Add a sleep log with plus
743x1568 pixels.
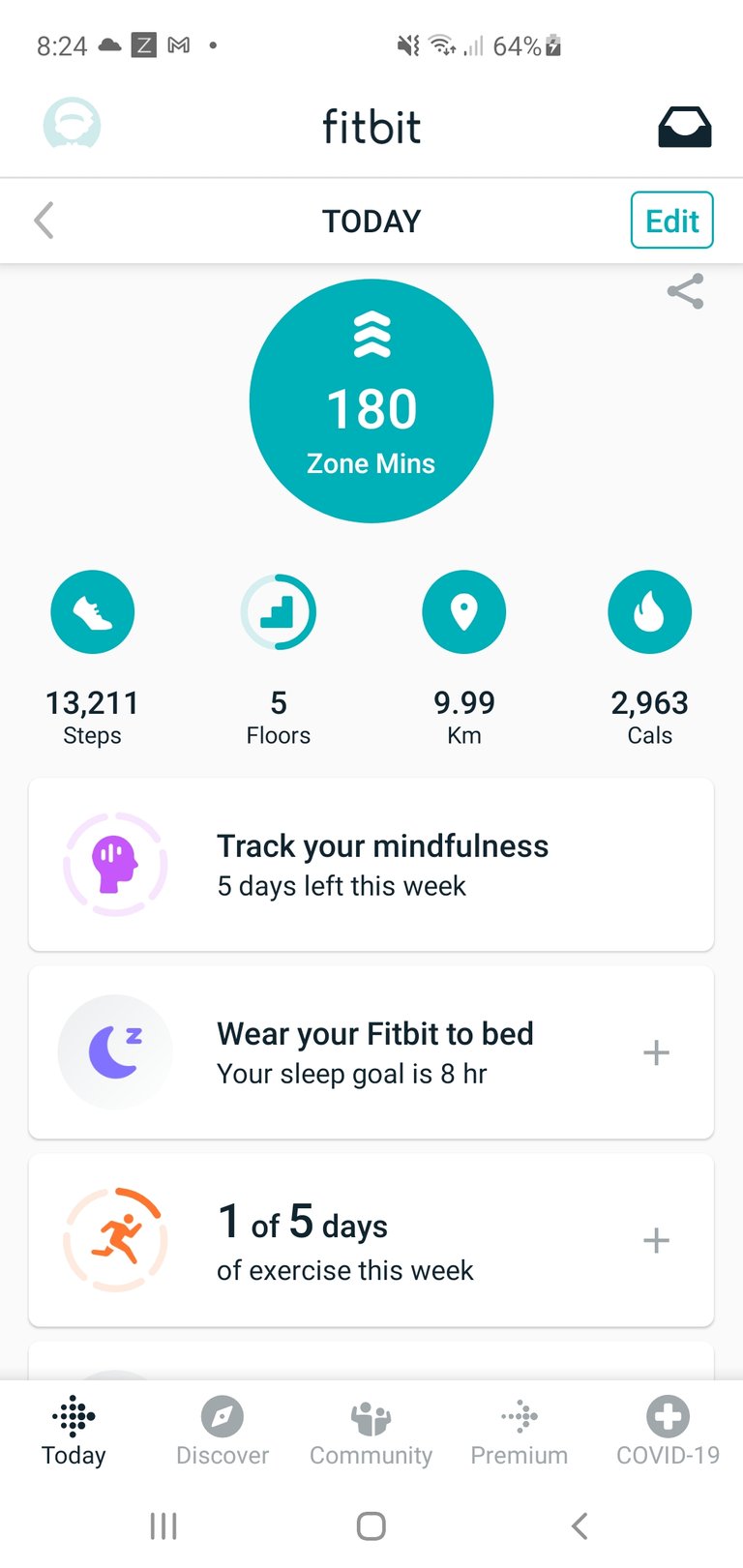[656, 1052]
